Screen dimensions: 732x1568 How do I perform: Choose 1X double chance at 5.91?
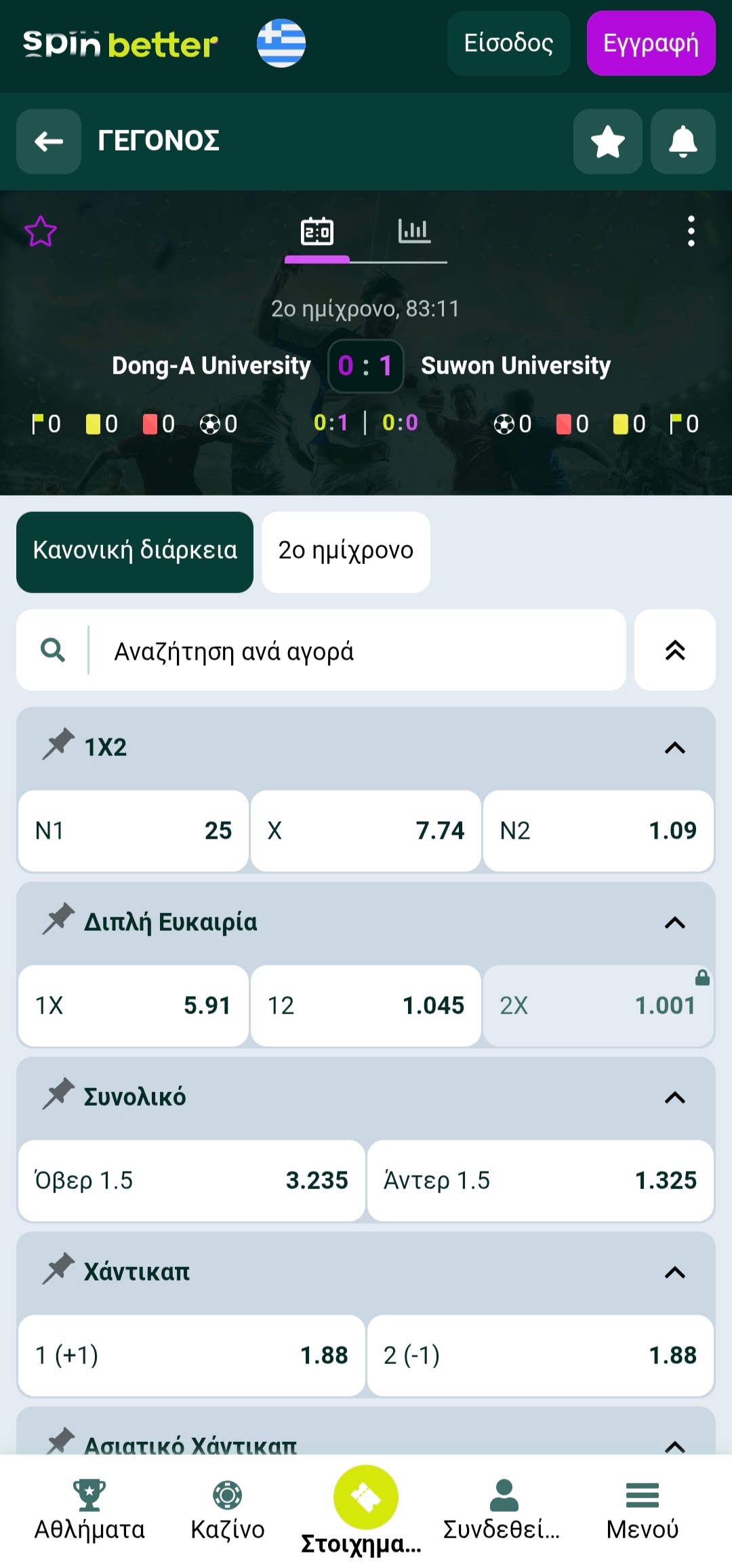click(x=133, y=1005)
